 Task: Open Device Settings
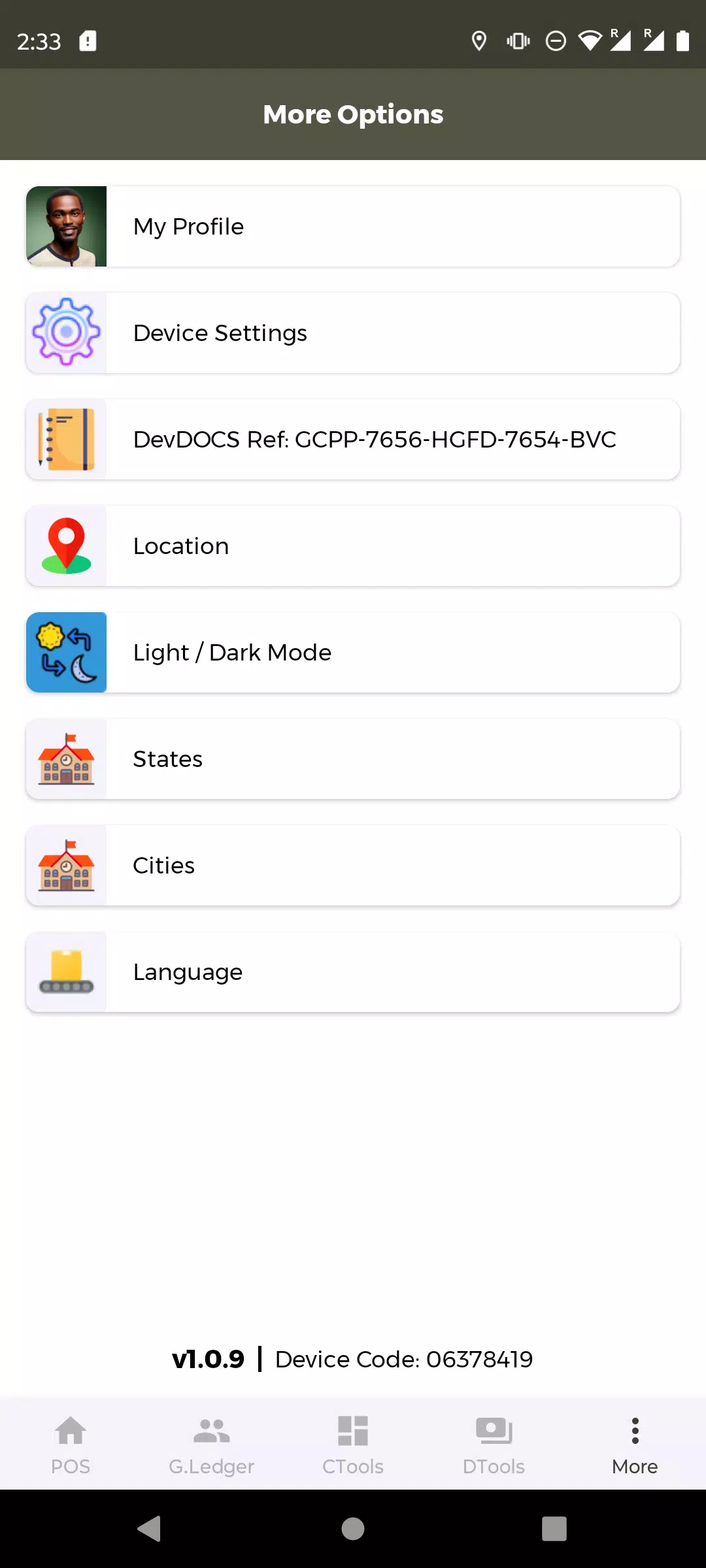(x=353, y=333)
